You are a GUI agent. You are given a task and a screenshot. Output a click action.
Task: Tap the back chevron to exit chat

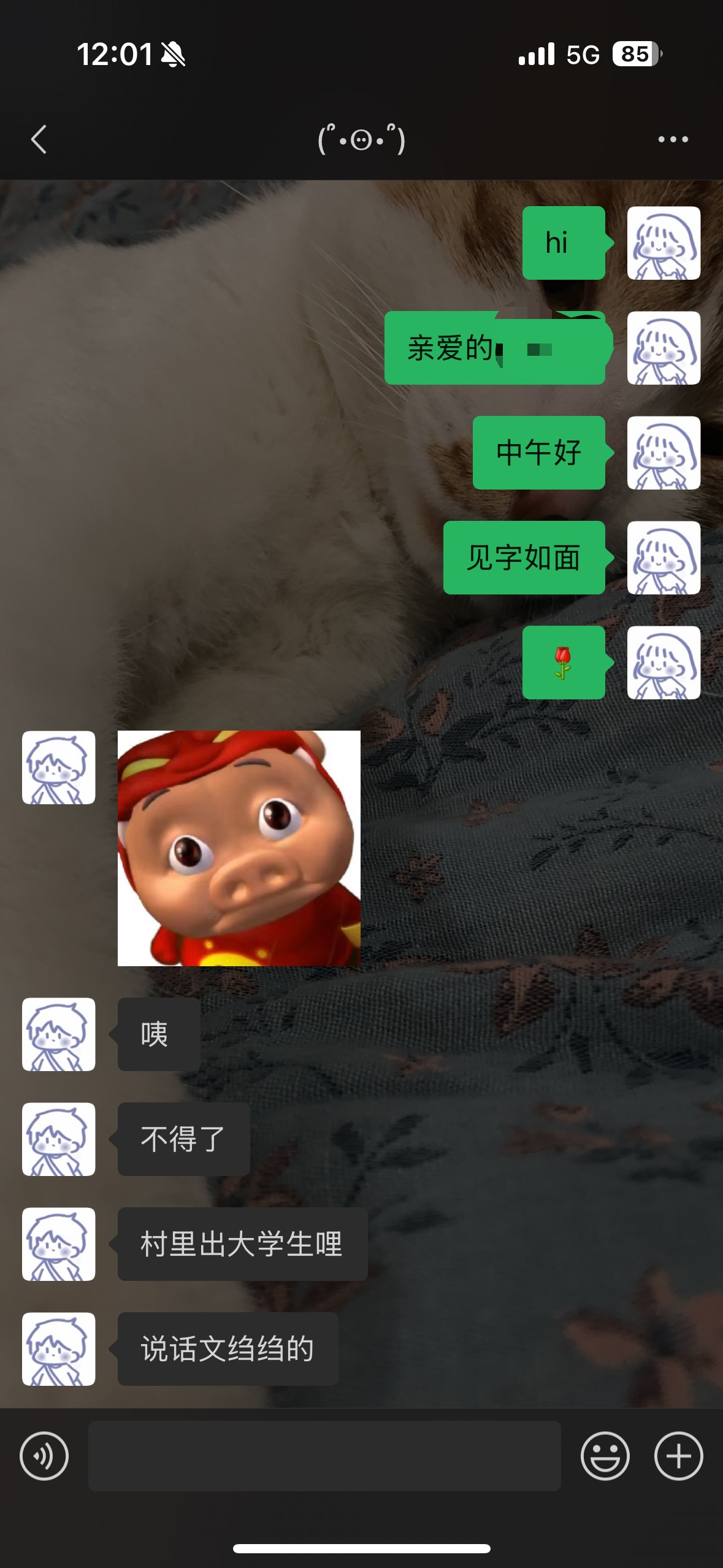pyautogui.click(x=39, y=140)
